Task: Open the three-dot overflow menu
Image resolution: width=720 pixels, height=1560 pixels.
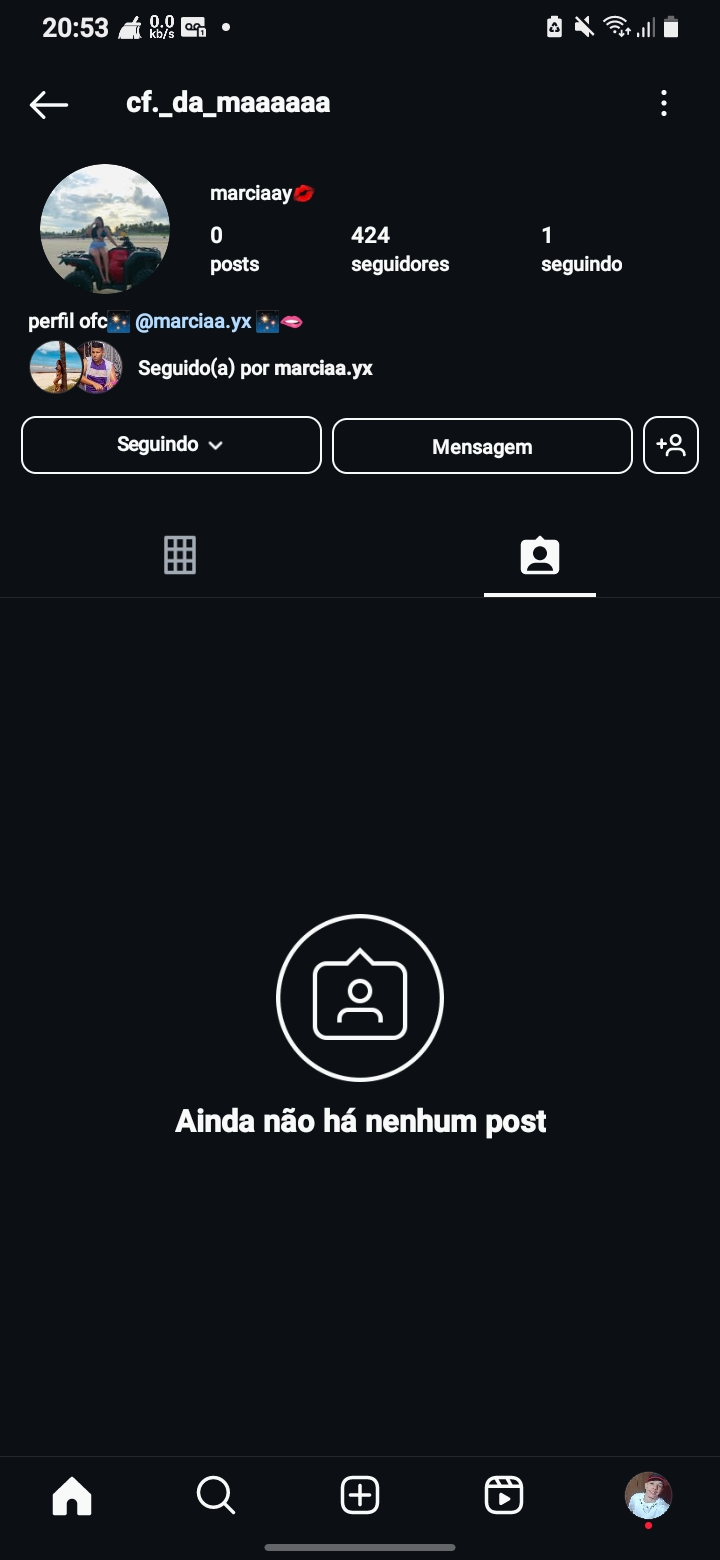Action: [x=664, y=103]
